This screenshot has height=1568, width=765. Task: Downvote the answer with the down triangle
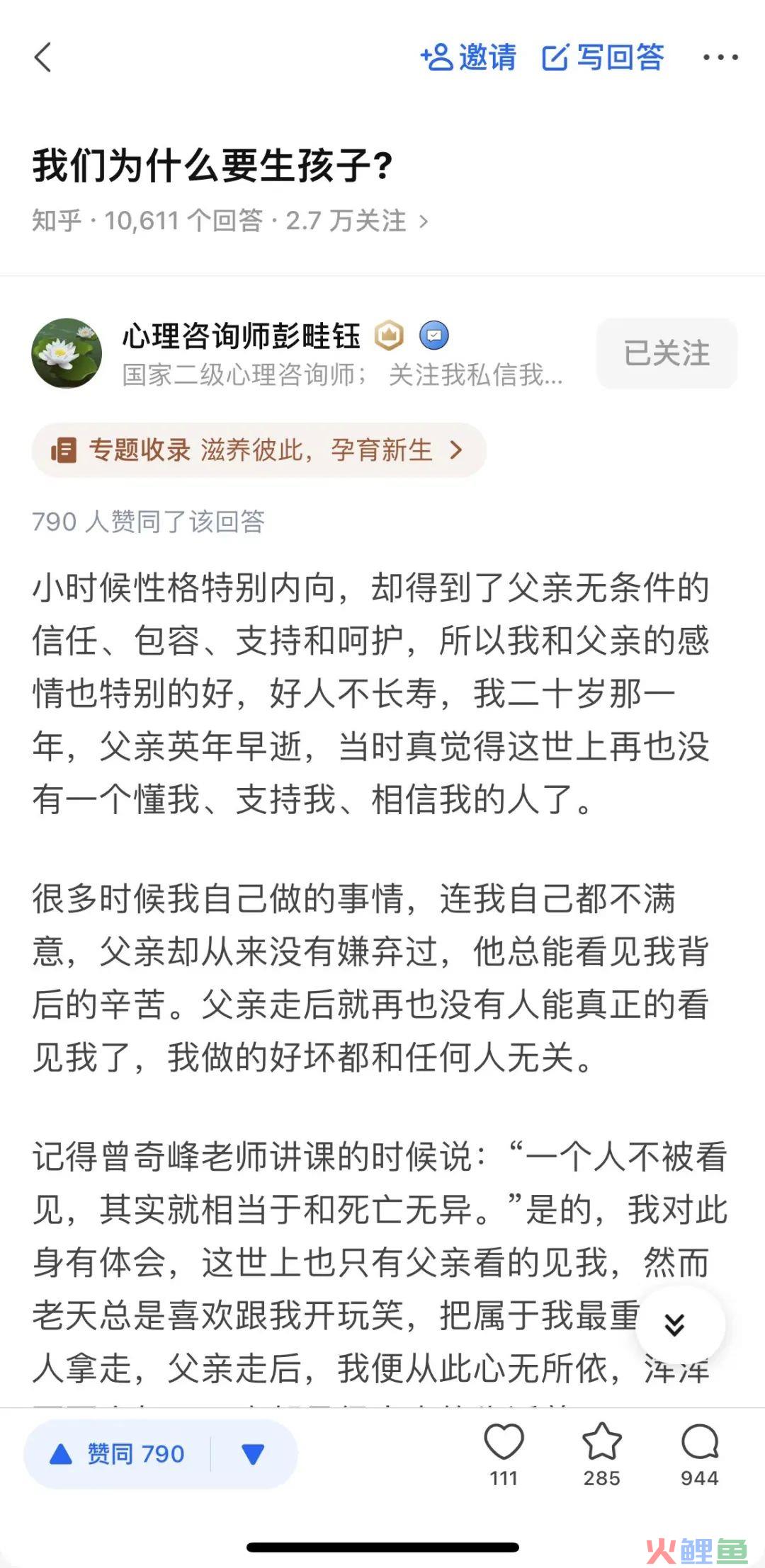pyautogui.click(x=253, y=1455)
